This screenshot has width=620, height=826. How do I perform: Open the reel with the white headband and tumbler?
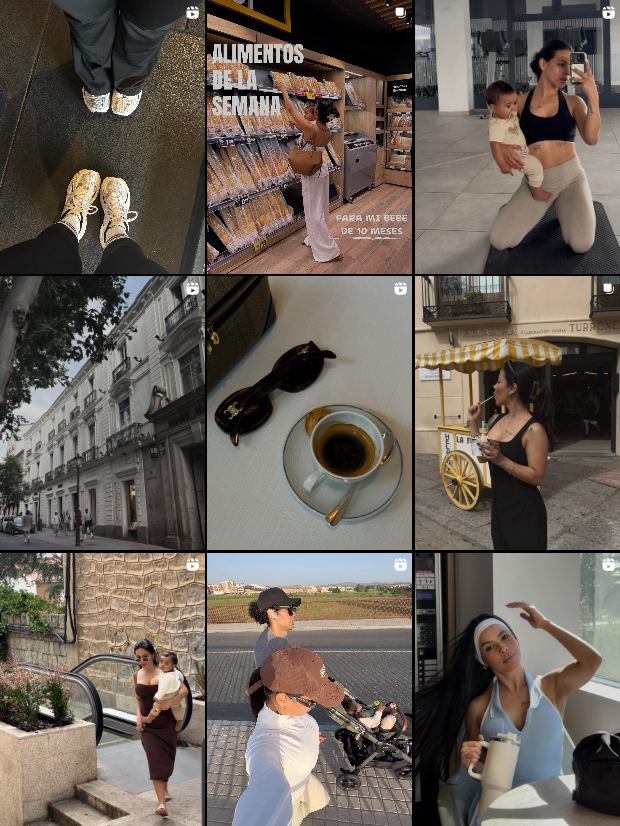tap(517, 689)
